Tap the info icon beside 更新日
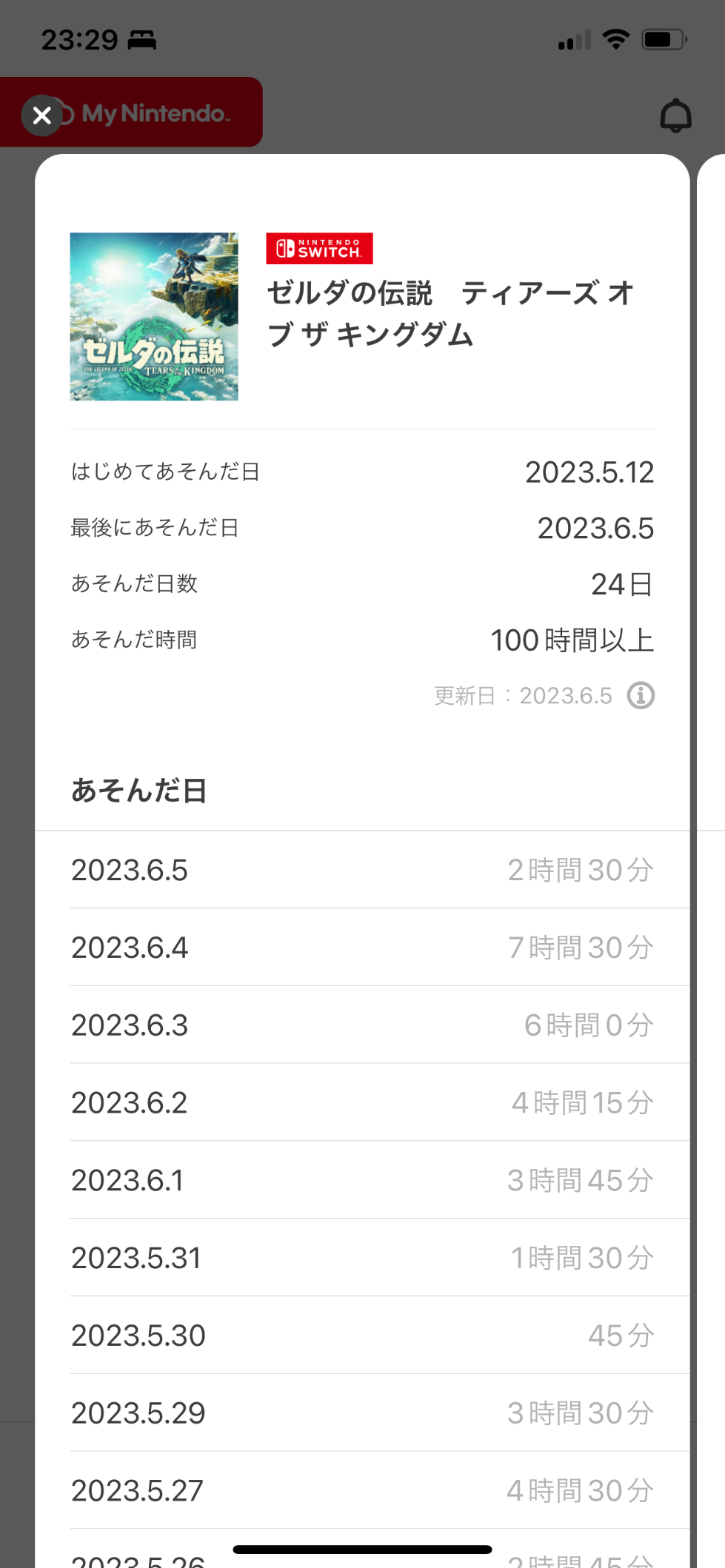 (x=641, y=695)
